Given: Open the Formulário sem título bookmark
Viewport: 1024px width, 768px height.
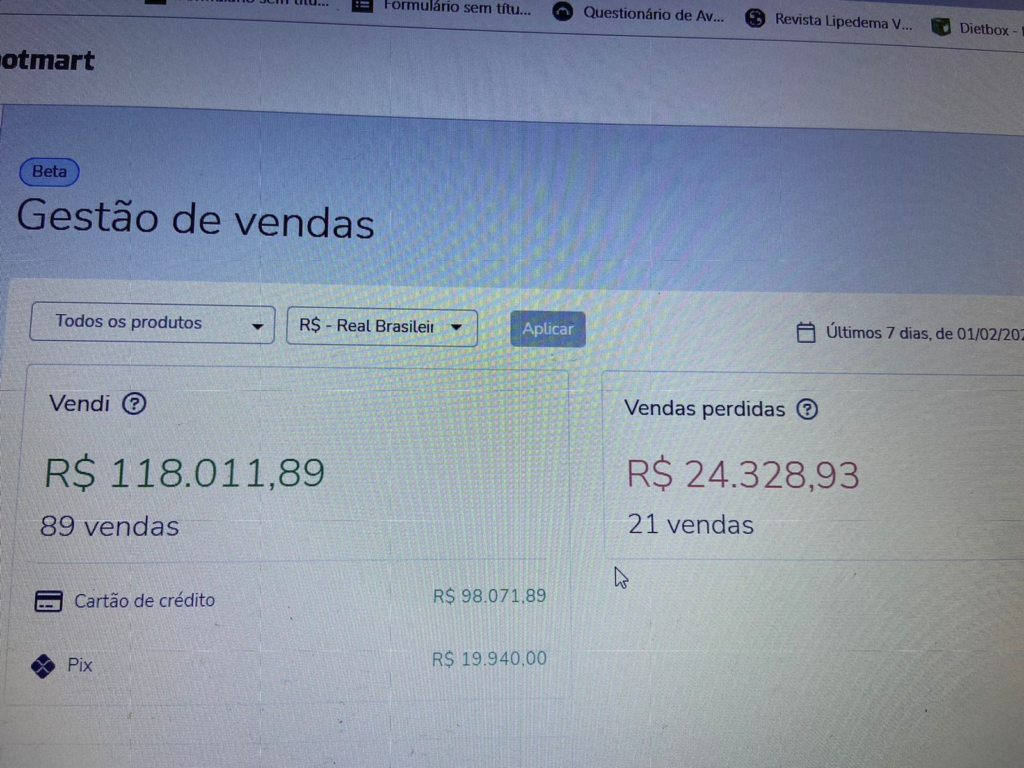Looking at the screenshot, I should click(443, 8).
